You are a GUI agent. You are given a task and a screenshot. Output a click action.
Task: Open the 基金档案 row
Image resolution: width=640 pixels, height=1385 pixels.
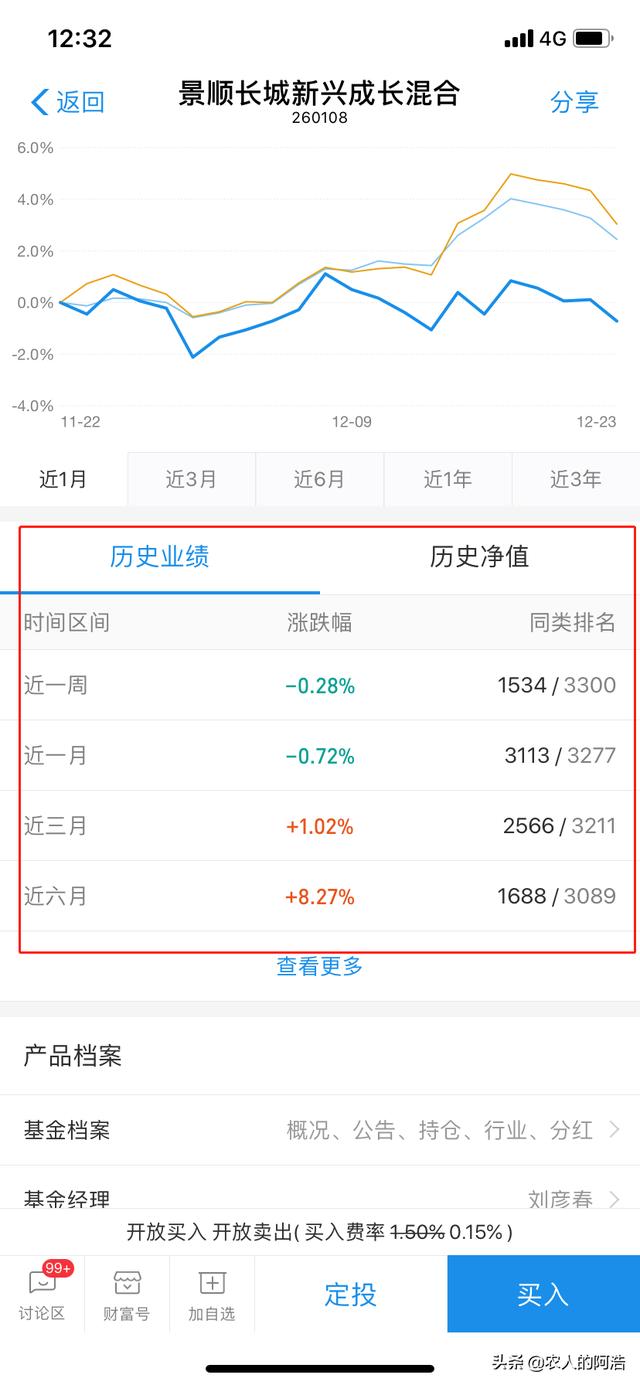point(320,1130)
